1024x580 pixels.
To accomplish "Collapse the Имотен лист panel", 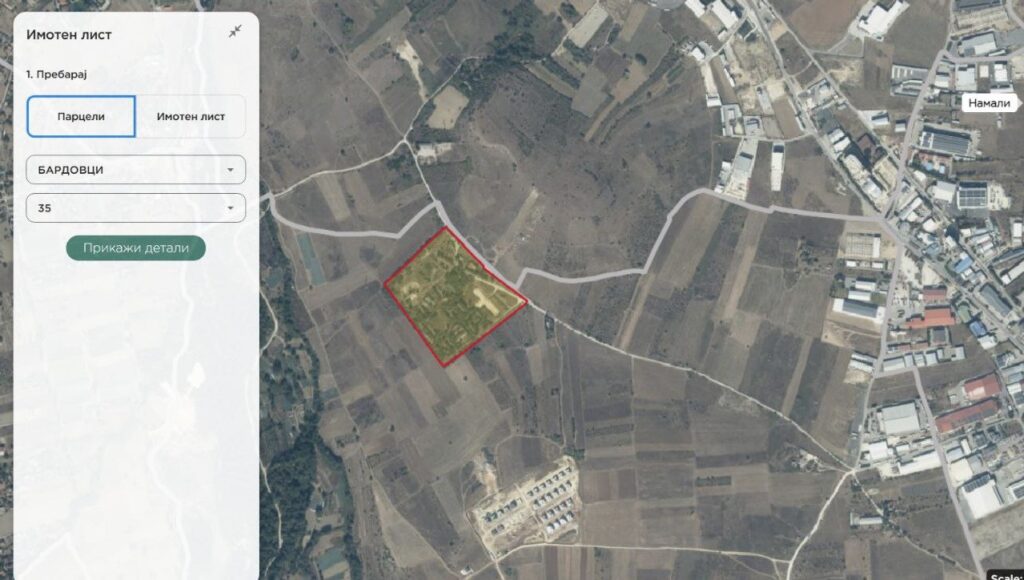I will [x=235, y=32].
